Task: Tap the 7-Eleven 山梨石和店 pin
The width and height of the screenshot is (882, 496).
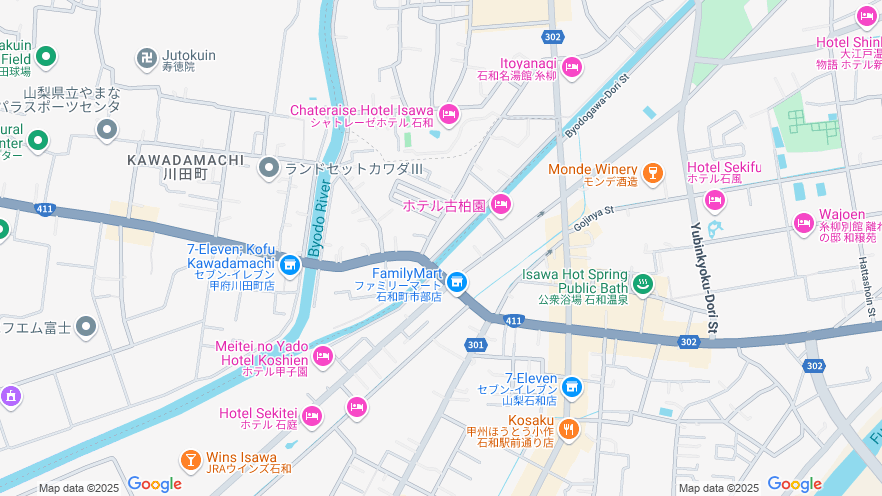Action: tap(571, 386)
